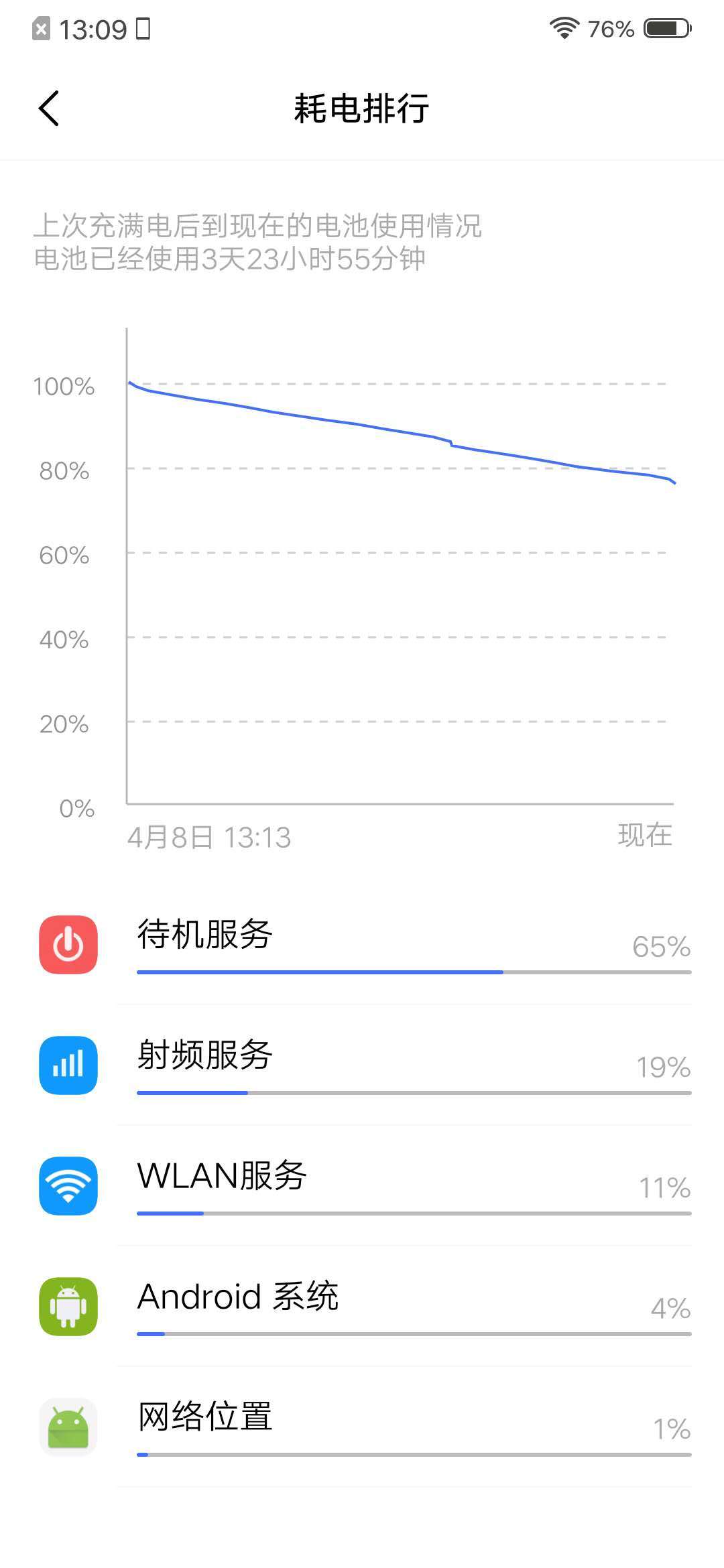724x1568 pixels.
Task: Select the 待机服务 power icon
Action: [x=68, y=945]
